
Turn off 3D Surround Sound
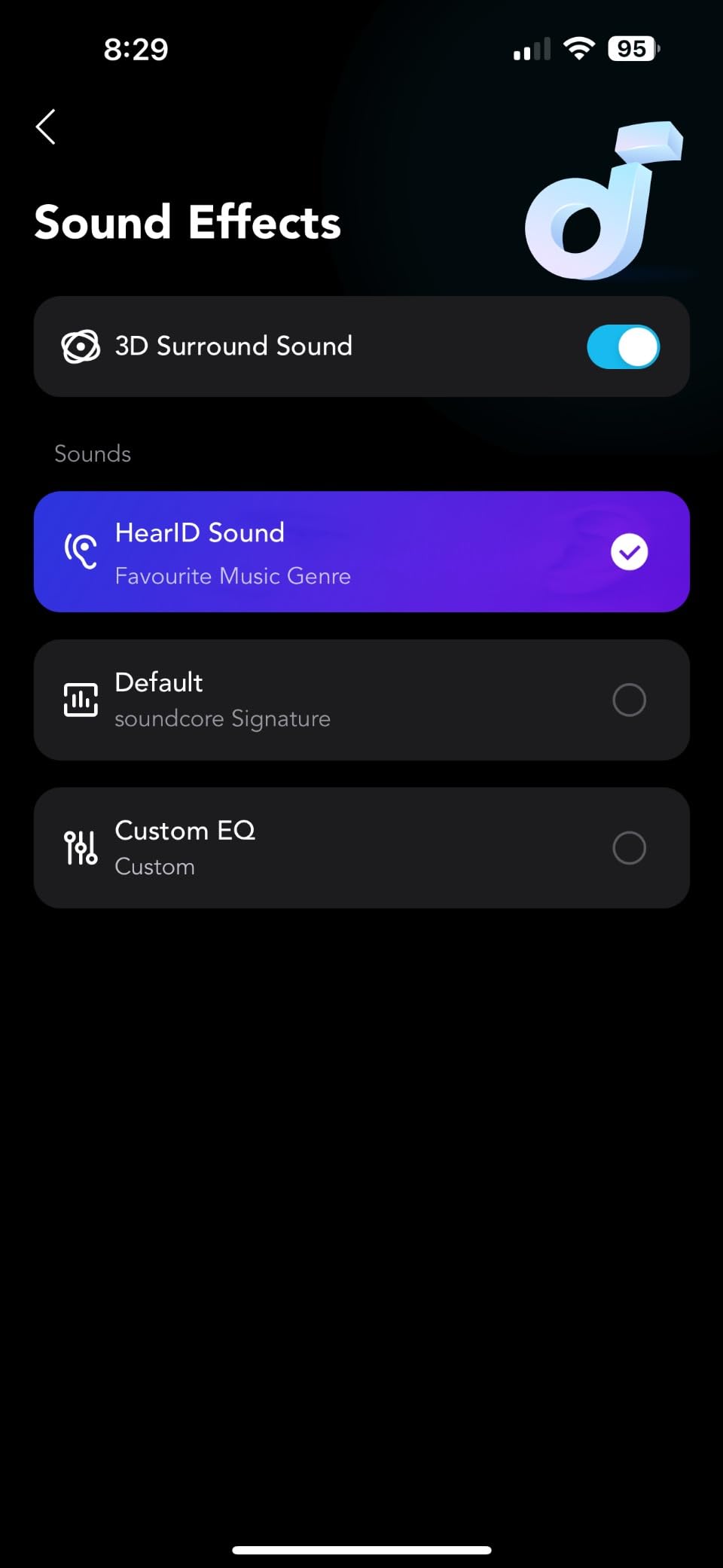(x=623, y=346)
